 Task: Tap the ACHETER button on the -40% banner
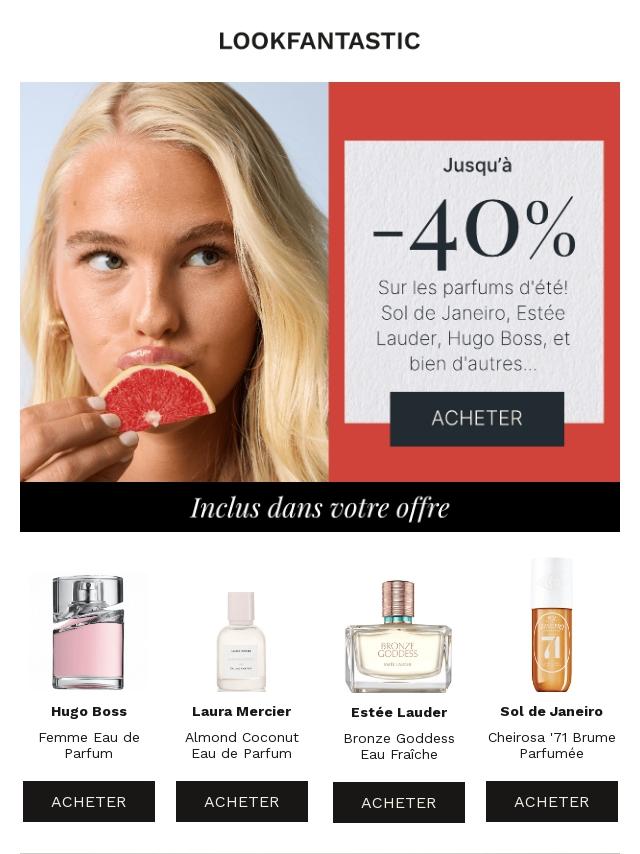pyautogui.click(x=477, y=419)
